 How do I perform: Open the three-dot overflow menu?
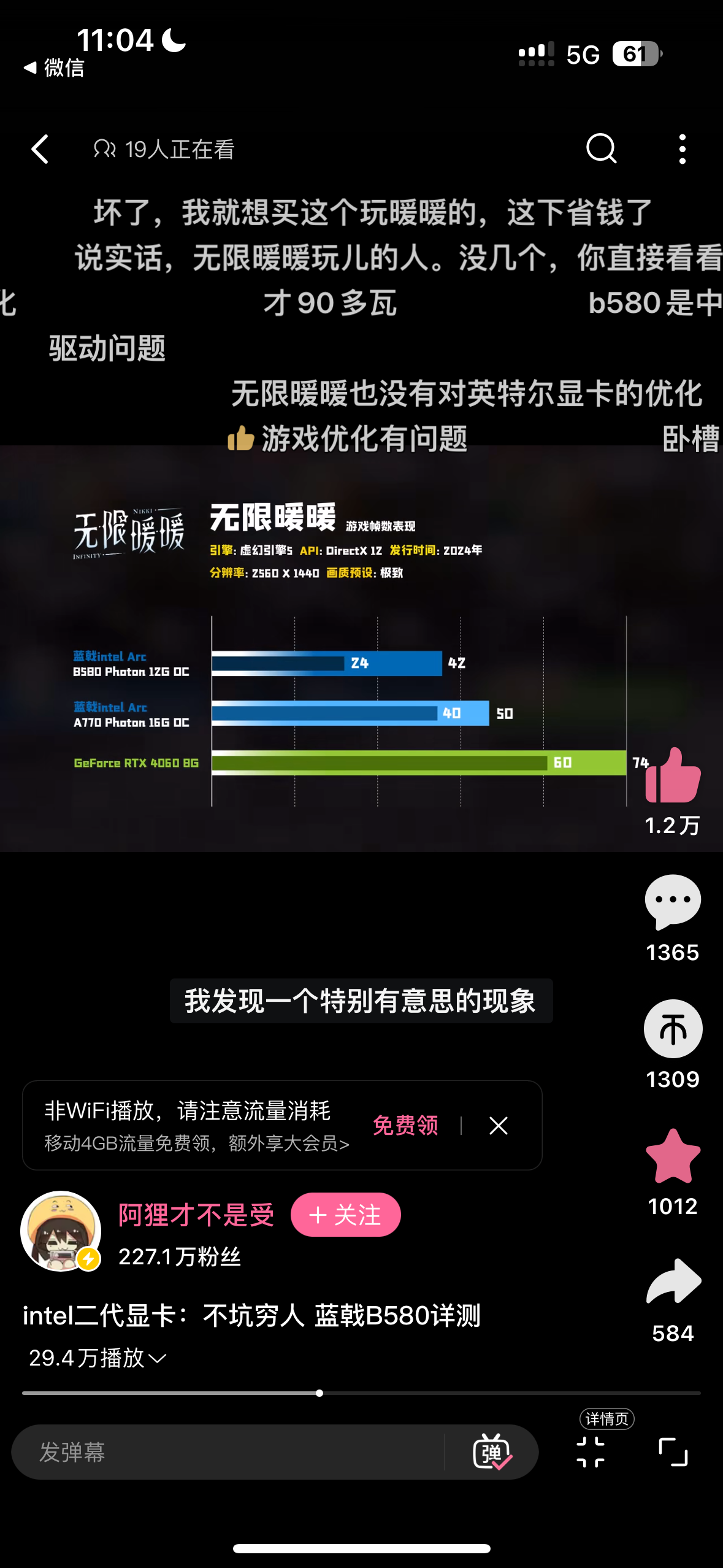tap(683, 149)
